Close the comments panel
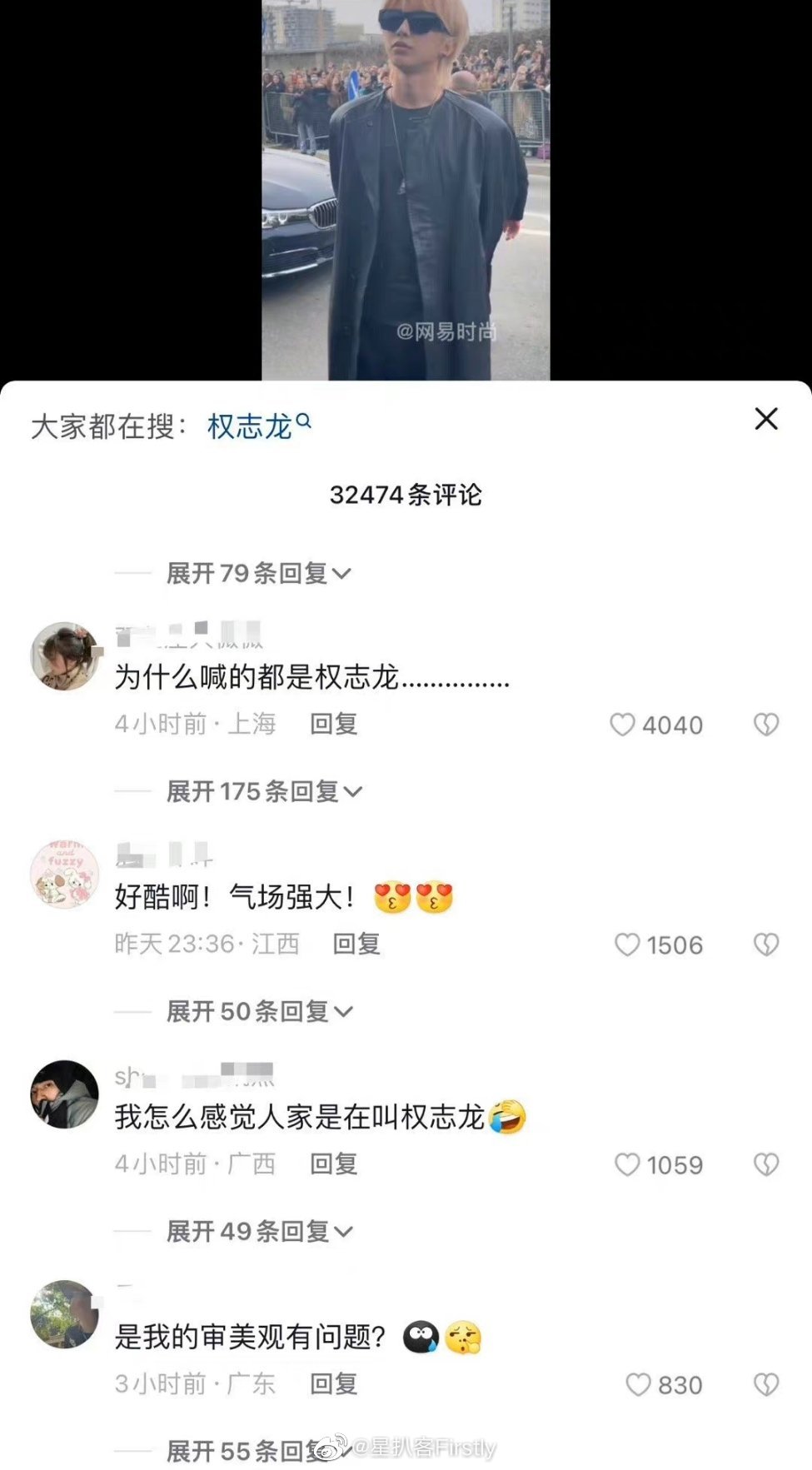 [x=765, y=419]
